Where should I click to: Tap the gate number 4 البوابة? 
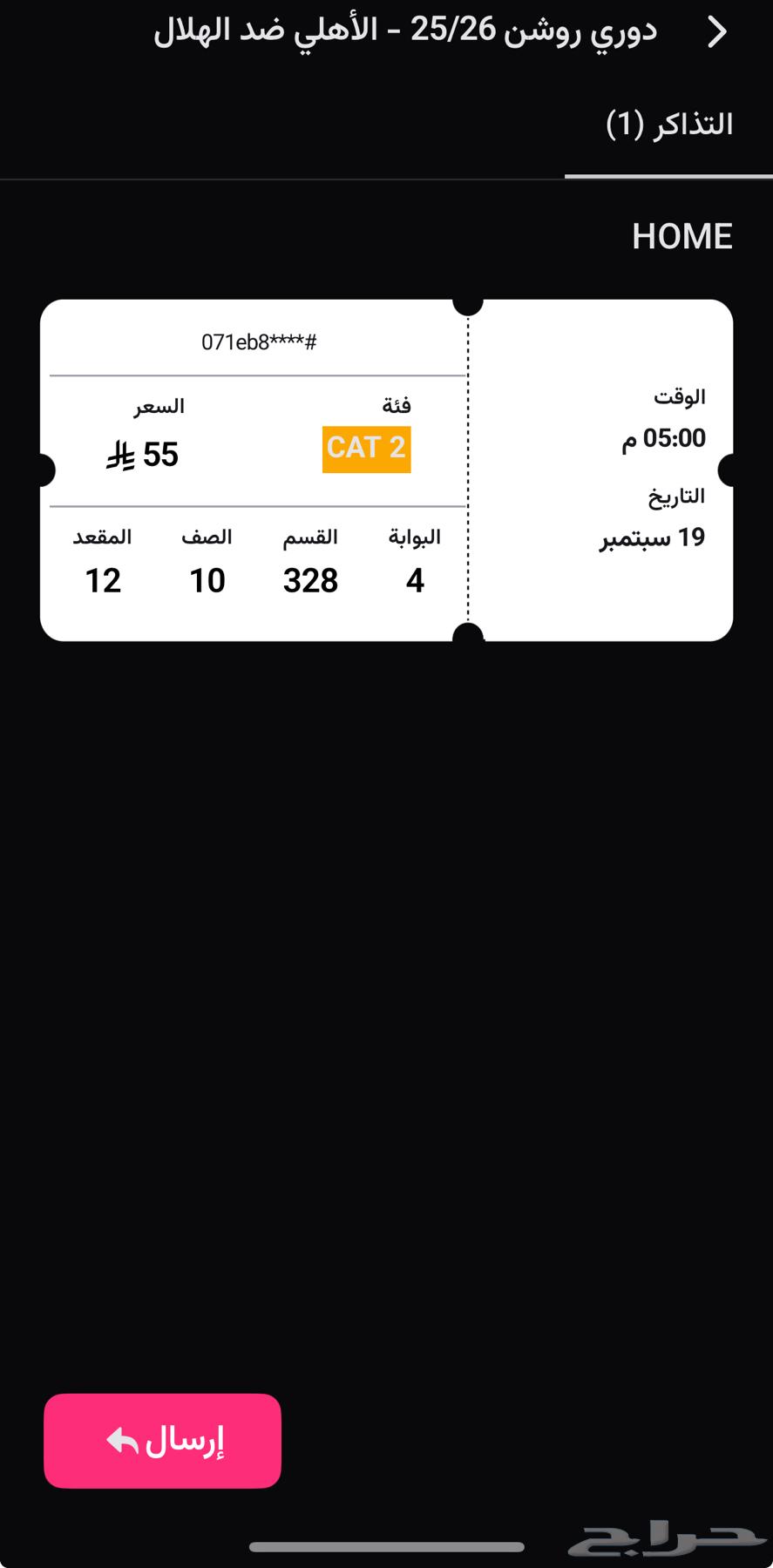pyautogui.click(x=416, y=579)
